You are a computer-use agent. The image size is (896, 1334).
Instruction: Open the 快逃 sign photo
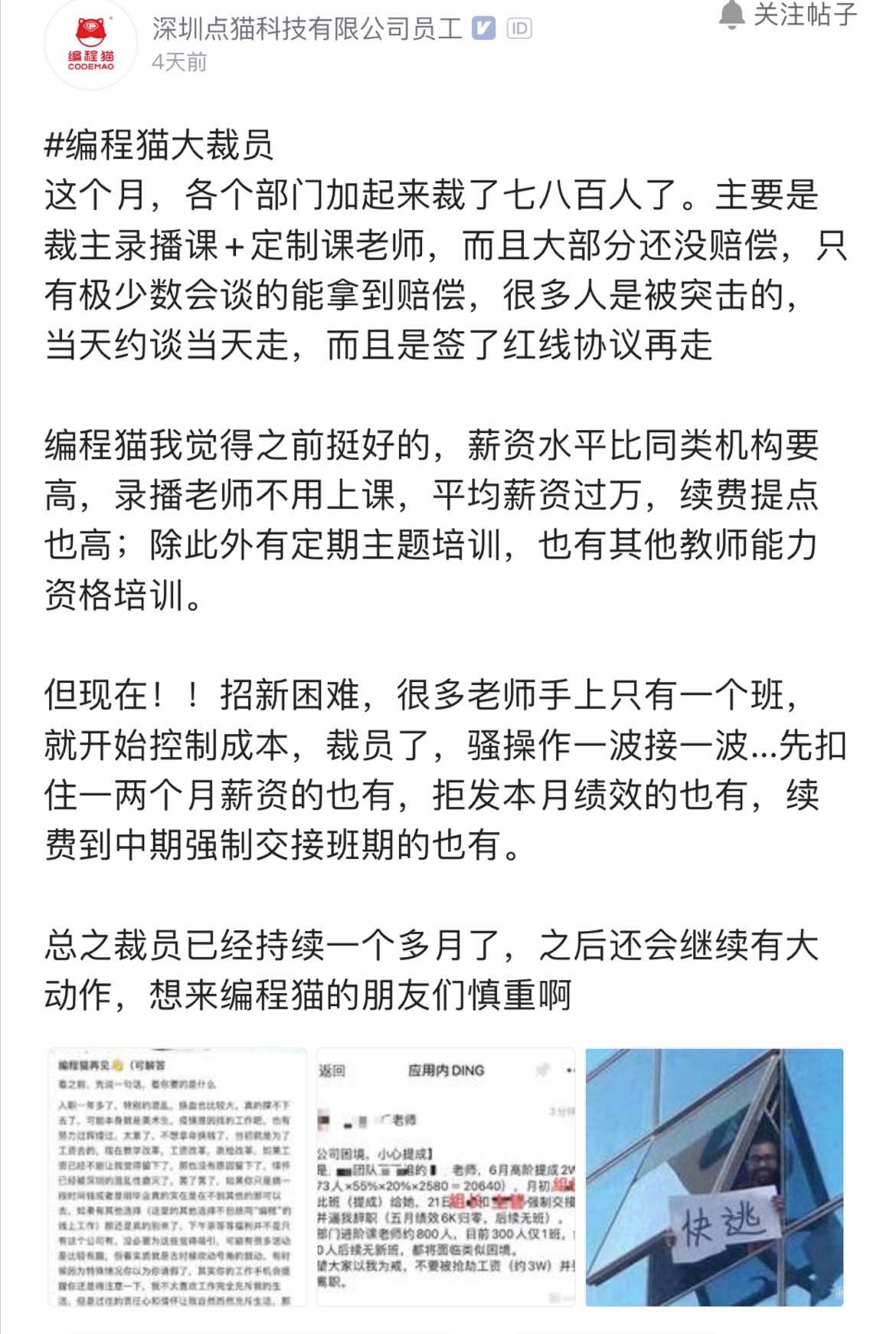(715, 1177)
